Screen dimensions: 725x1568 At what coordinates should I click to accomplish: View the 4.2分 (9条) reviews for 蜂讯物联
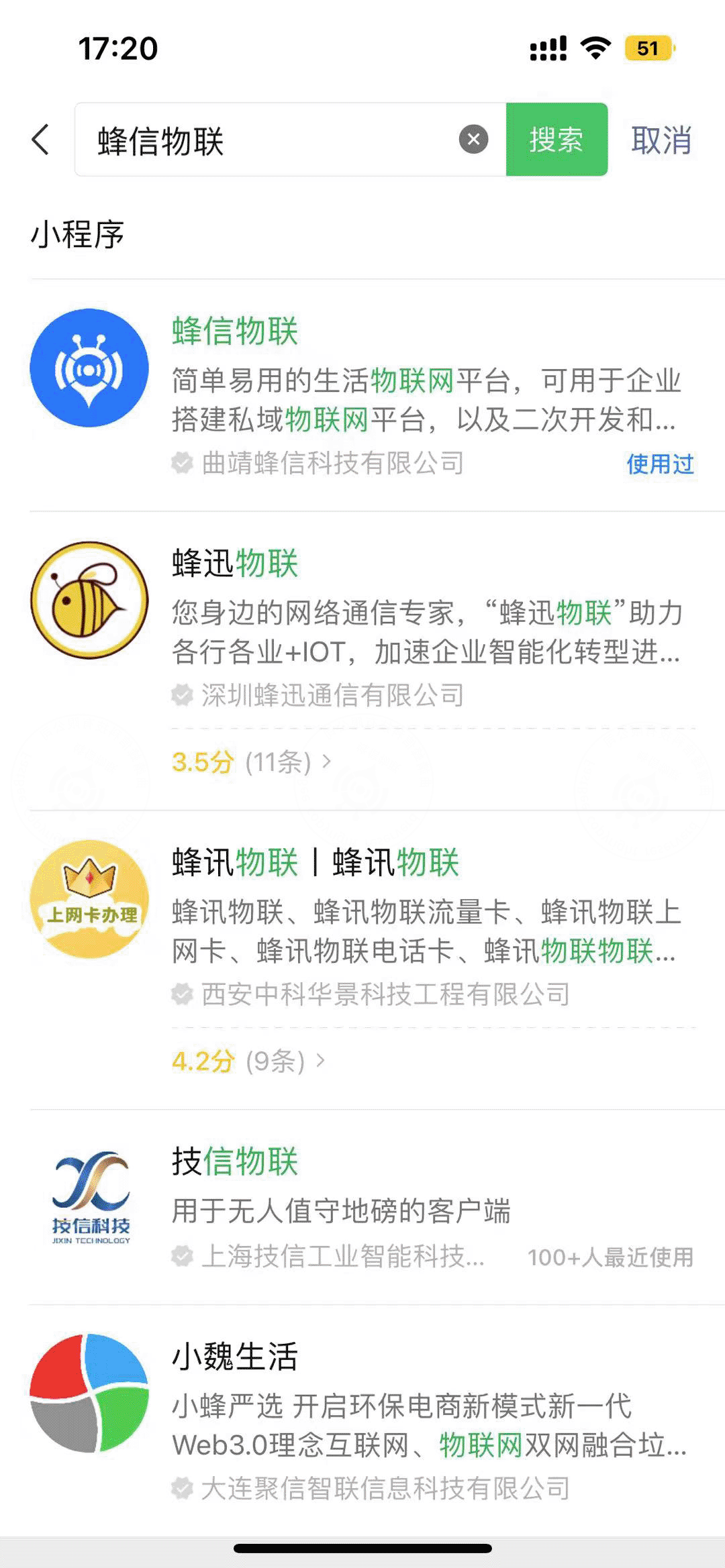point(248,1061)
